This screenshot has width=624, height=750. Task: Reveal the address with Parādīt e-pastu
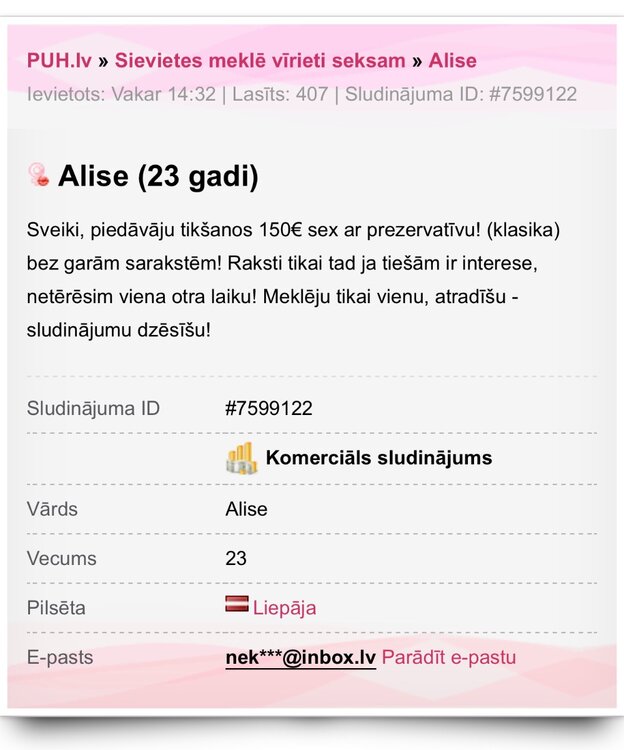[449, 658]
